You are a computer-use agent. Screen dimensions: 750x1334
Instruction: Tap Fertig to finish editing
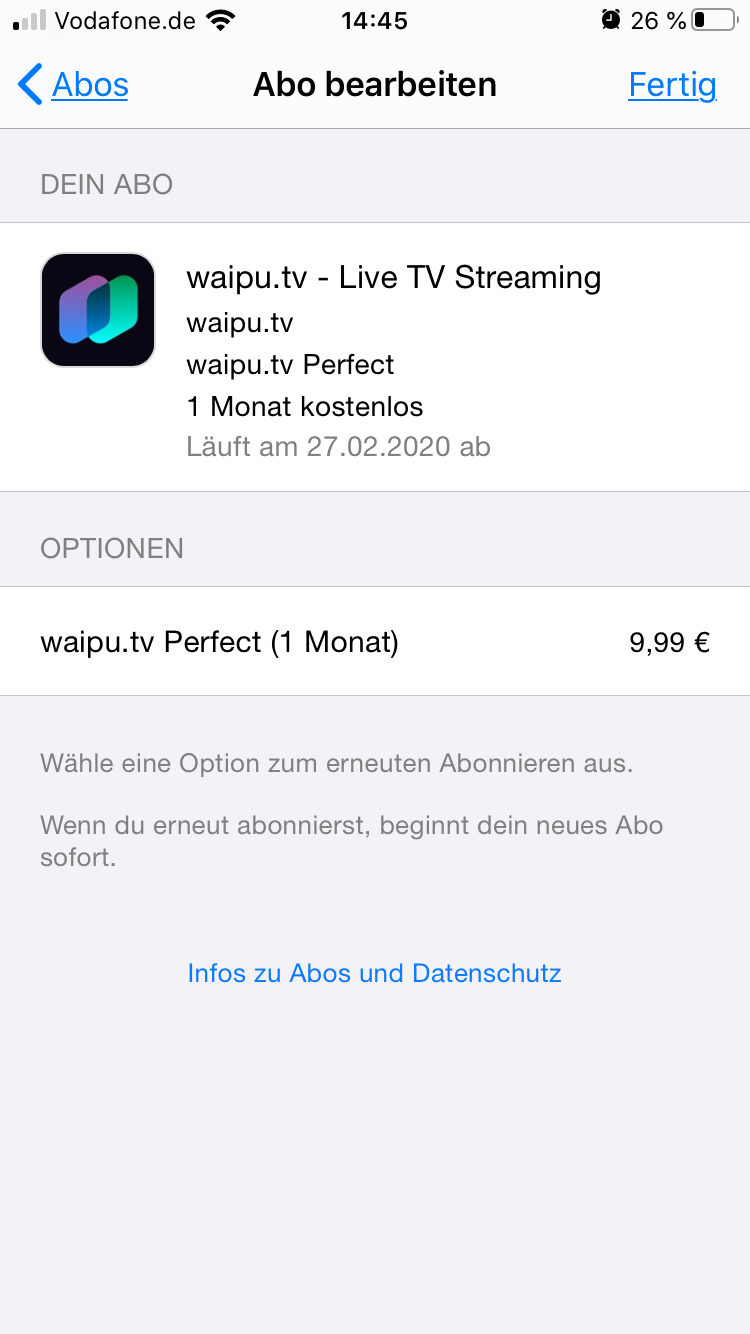[x=672, y=85]
